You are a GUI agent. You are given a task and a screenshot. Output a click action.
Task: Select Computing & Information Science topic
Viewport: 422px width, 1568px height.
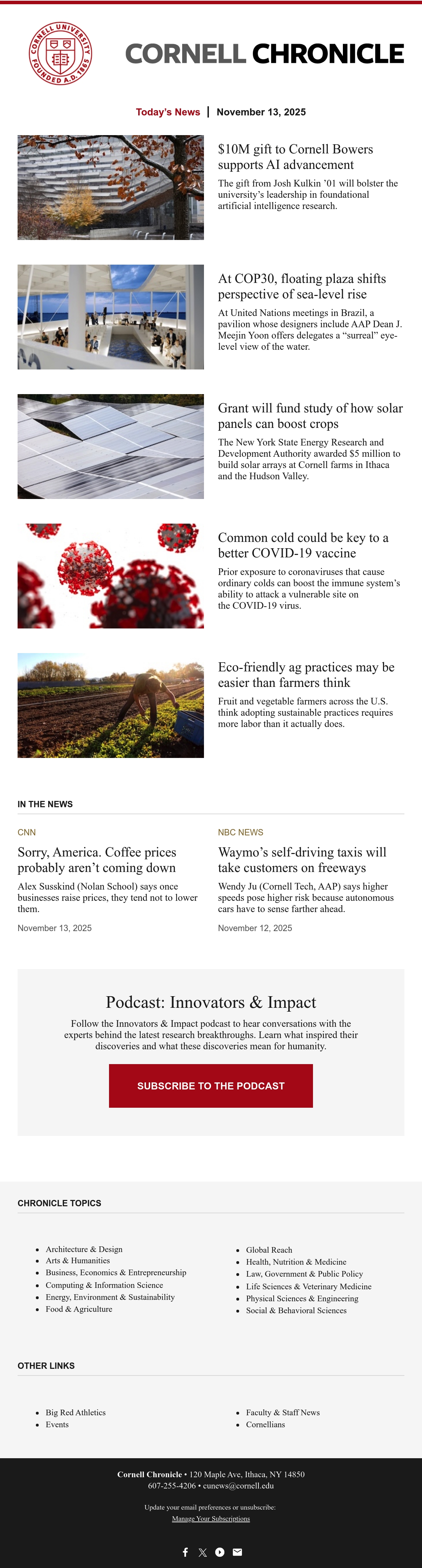[104, 1285]
